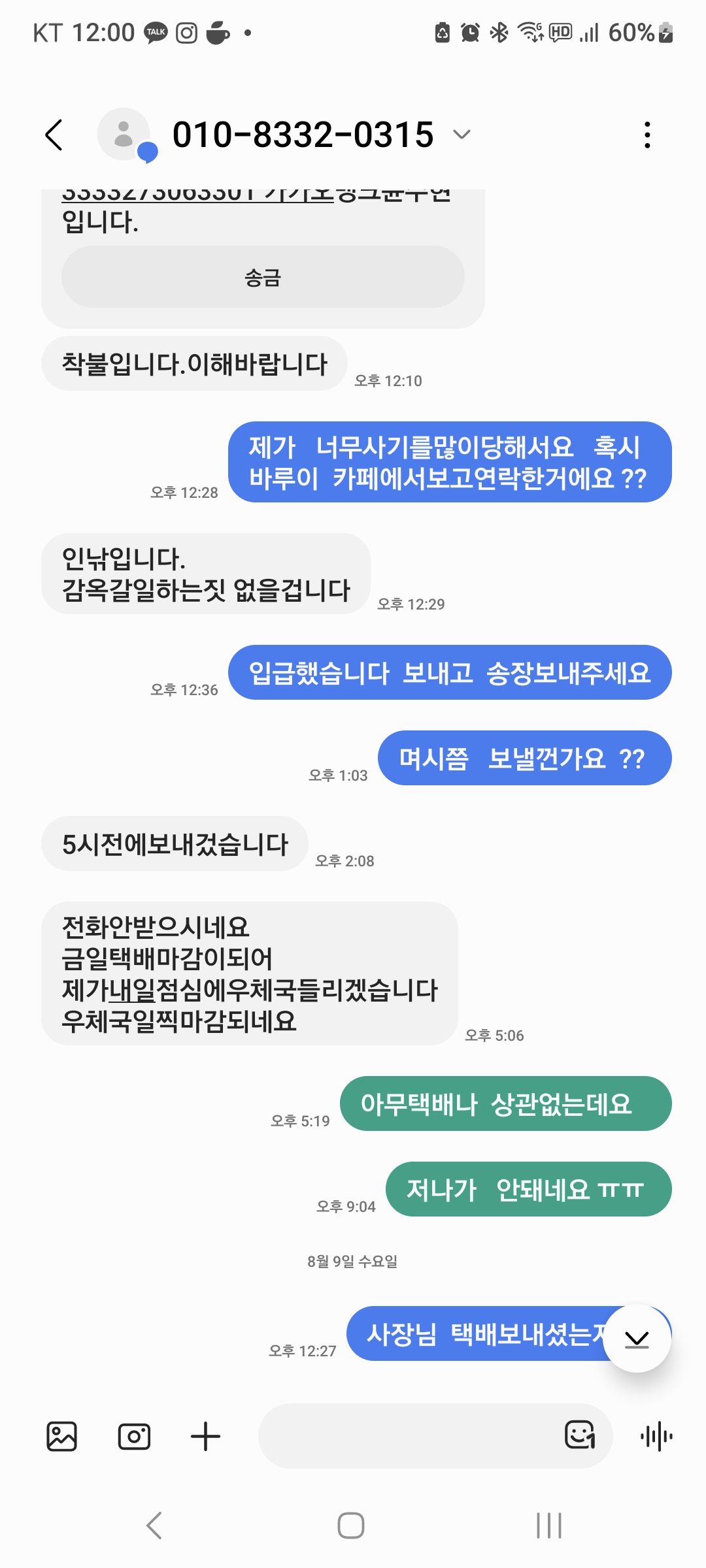
Task: Open the camera to attach a photo
Action: pos(134,1436)
